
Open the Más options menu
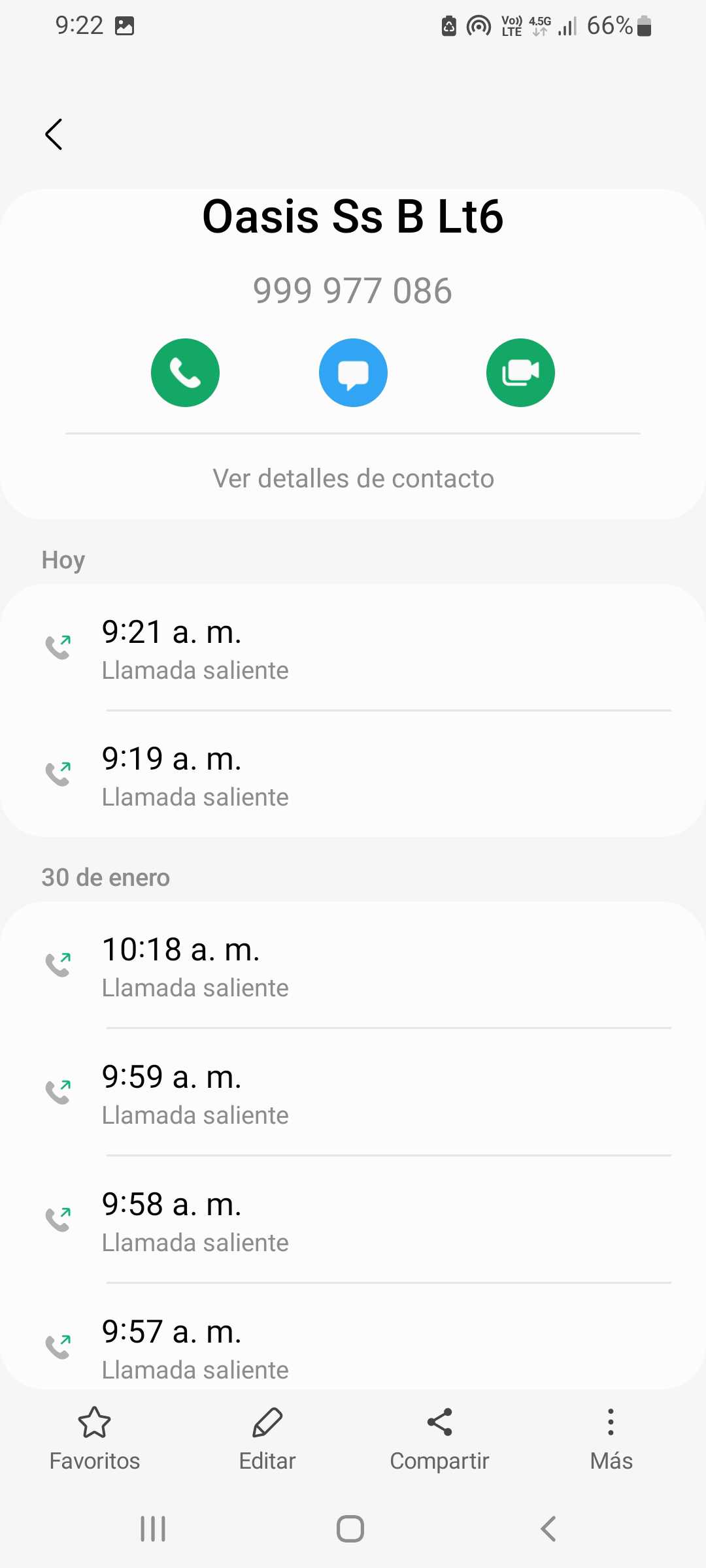pos(611,1437)
